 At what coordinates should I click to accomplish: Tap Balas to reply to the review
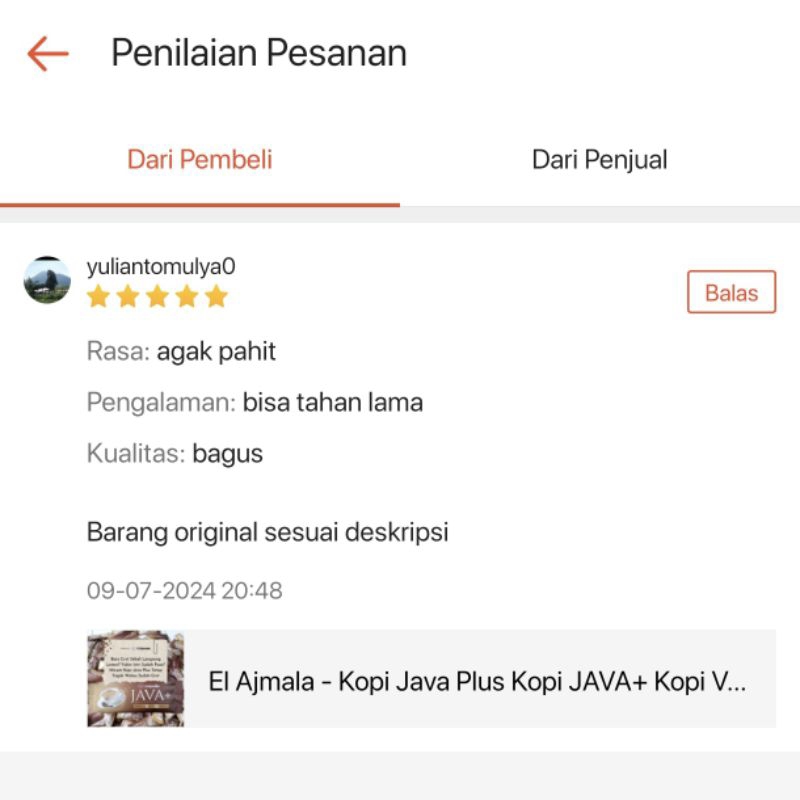point(731,293)
